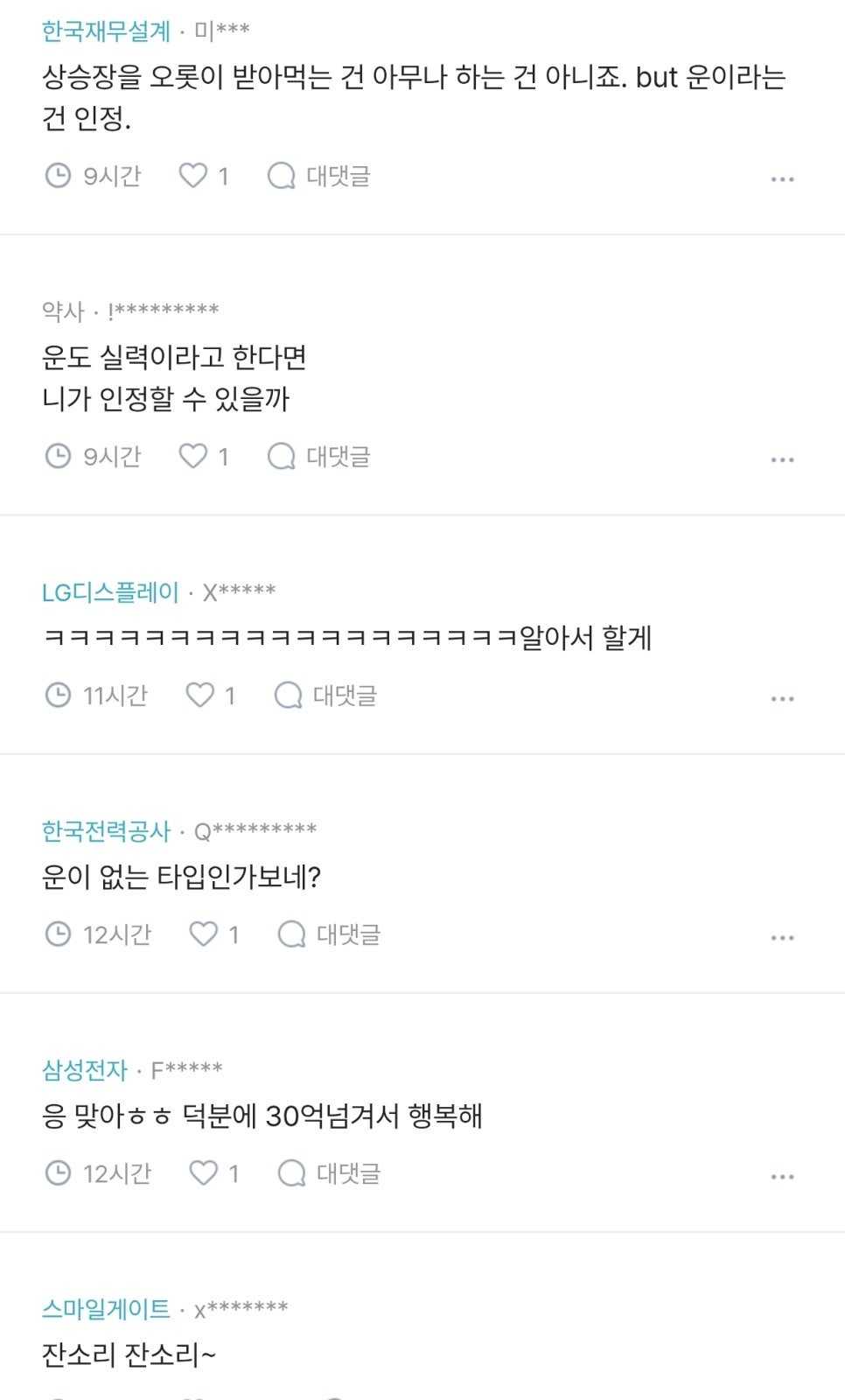Open more options on 삼성전자 comment
The image size is (845, 1400).
782,1176
